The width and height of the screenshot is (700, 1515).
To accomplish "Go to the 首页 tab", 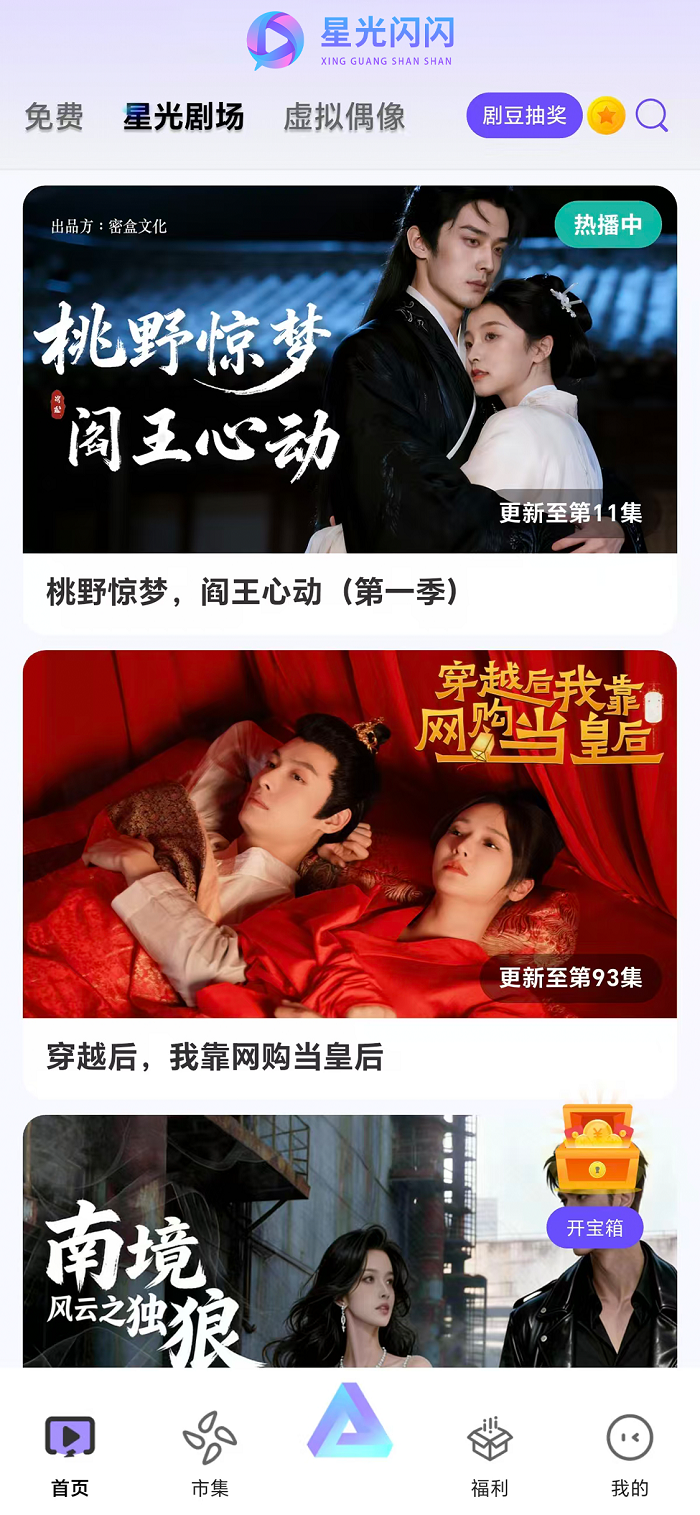I will tap(70, 1455).
